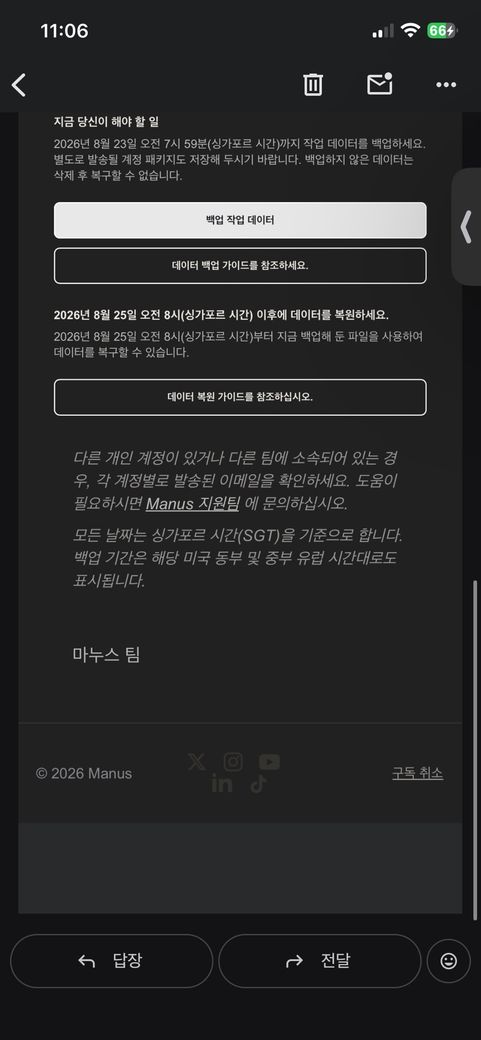Tap the 구독 취소 unsubscribe link
Screen dimensions: 481x1040
(417, 773)
